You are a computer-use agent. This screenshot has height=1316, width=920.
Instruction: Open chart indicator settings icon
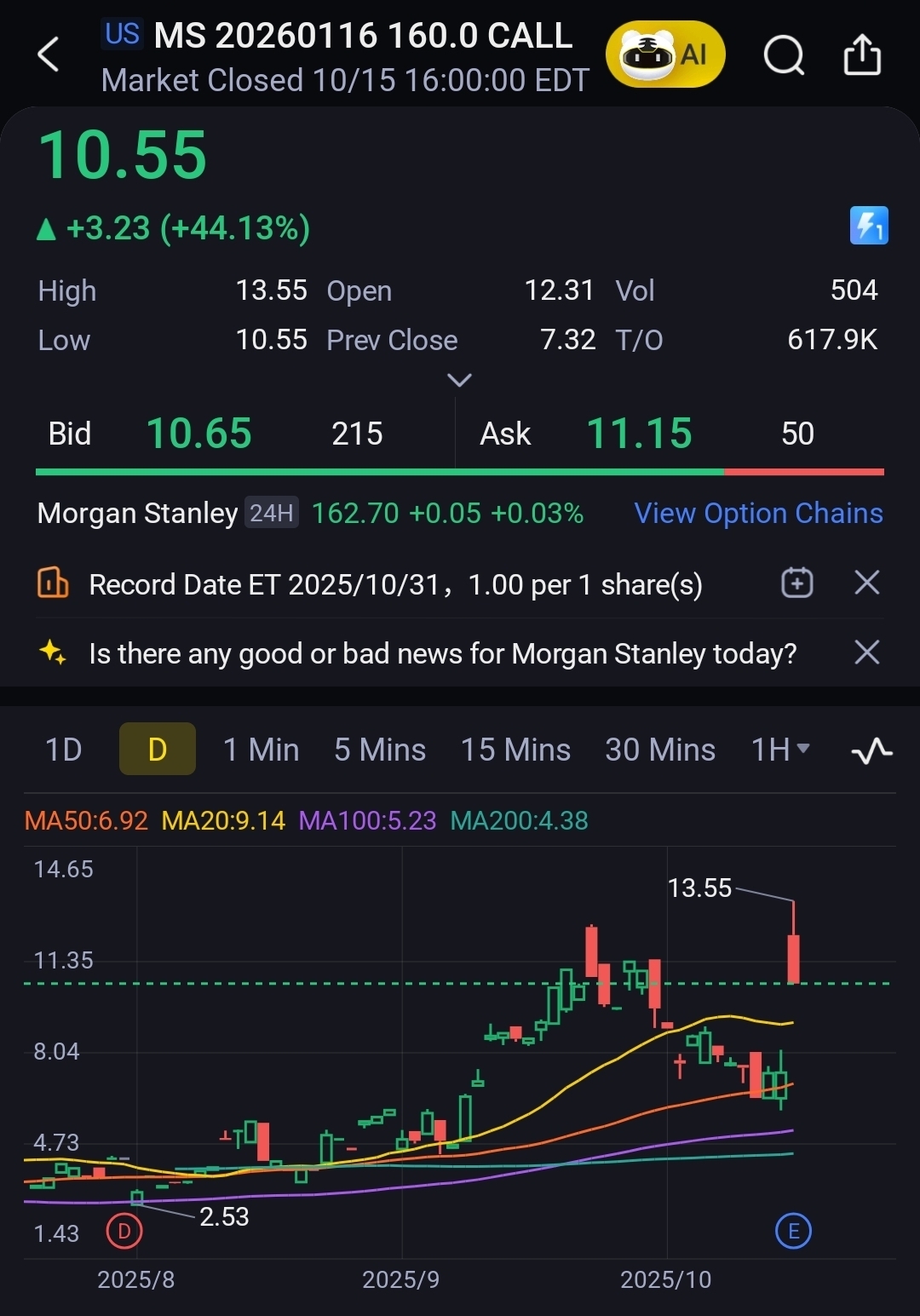click(871, 750)
